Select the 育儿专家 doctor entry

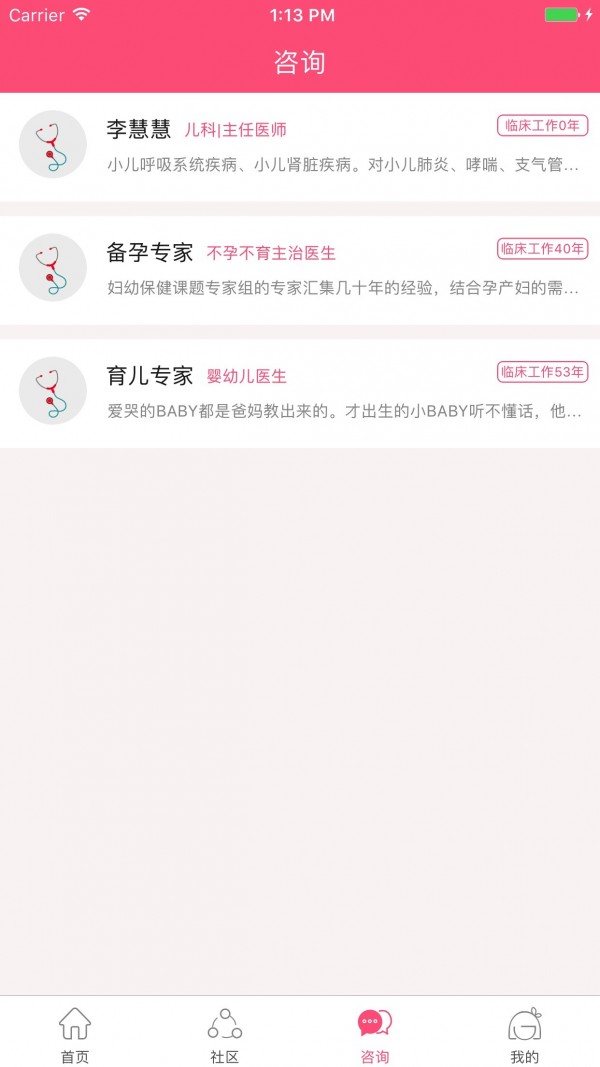tap(300, 393)
